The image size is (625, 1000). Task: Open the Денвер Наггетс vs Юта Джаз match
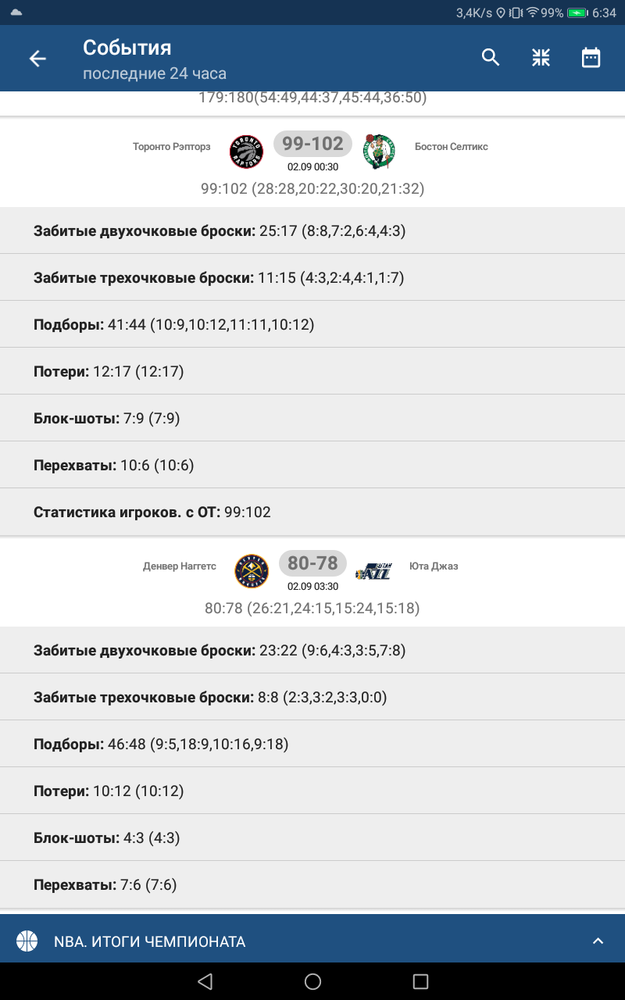pyautogui.click(x=312, y=582)
